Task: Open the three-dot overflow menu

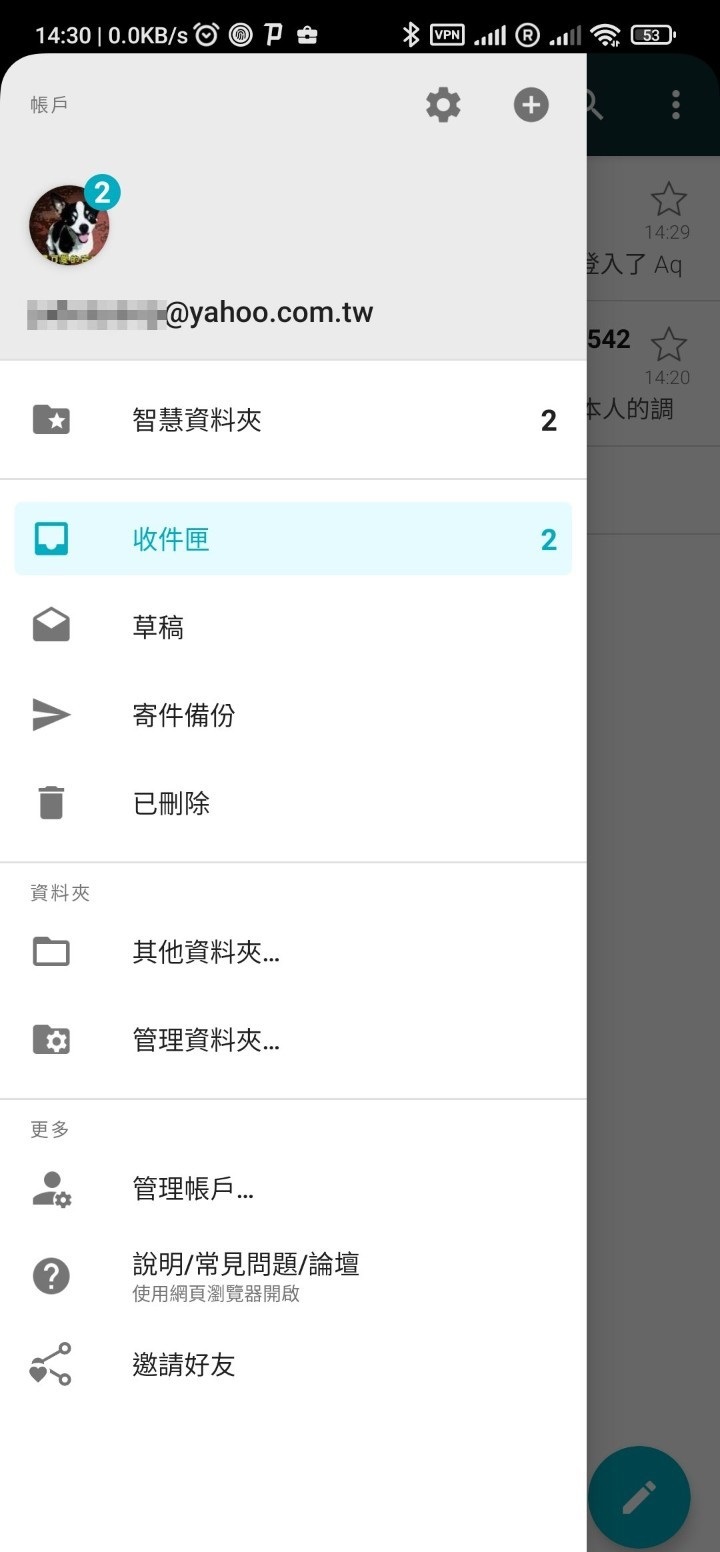Action: click(x=676, y=105)
